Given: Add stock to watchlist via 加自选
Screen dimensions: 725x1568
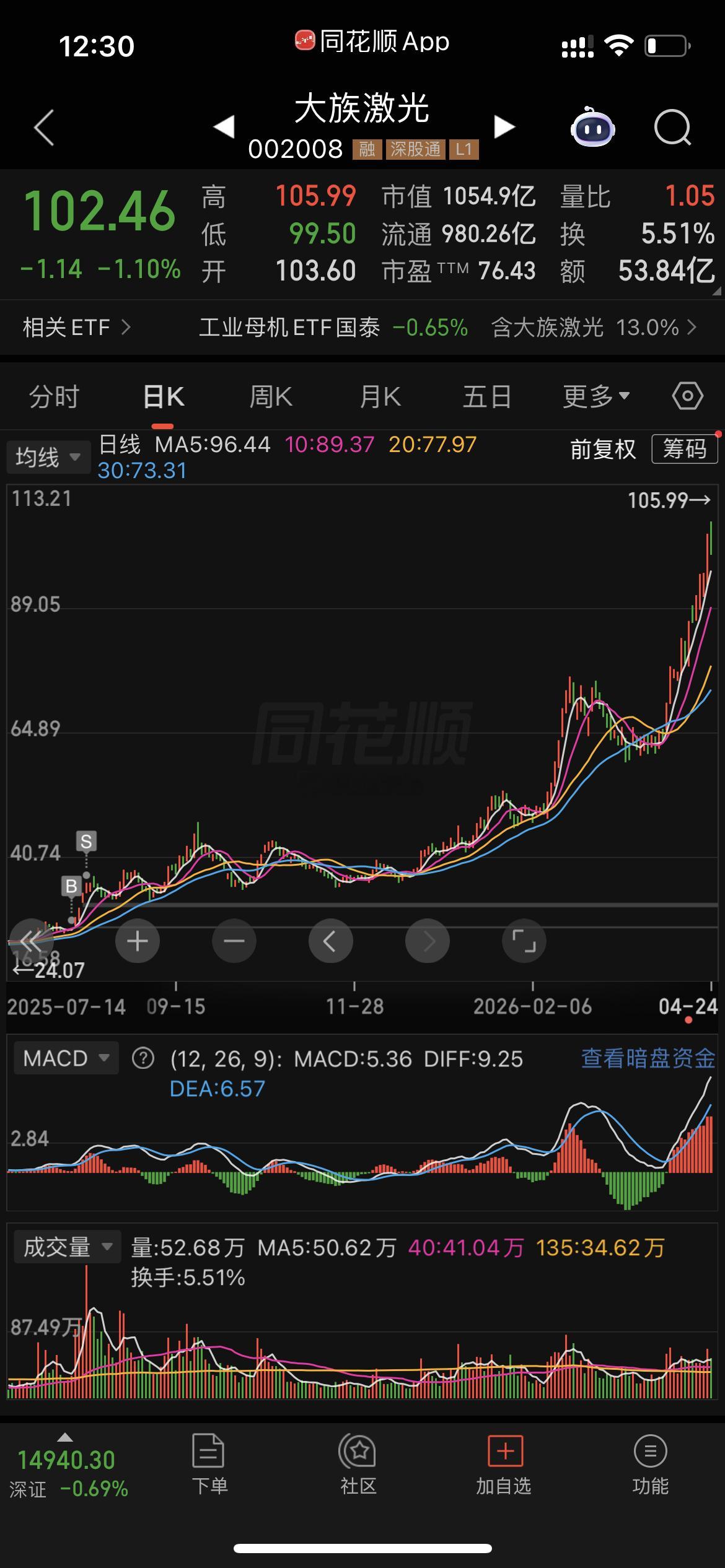Looking at the screenshot, I should coord(504,1466).
